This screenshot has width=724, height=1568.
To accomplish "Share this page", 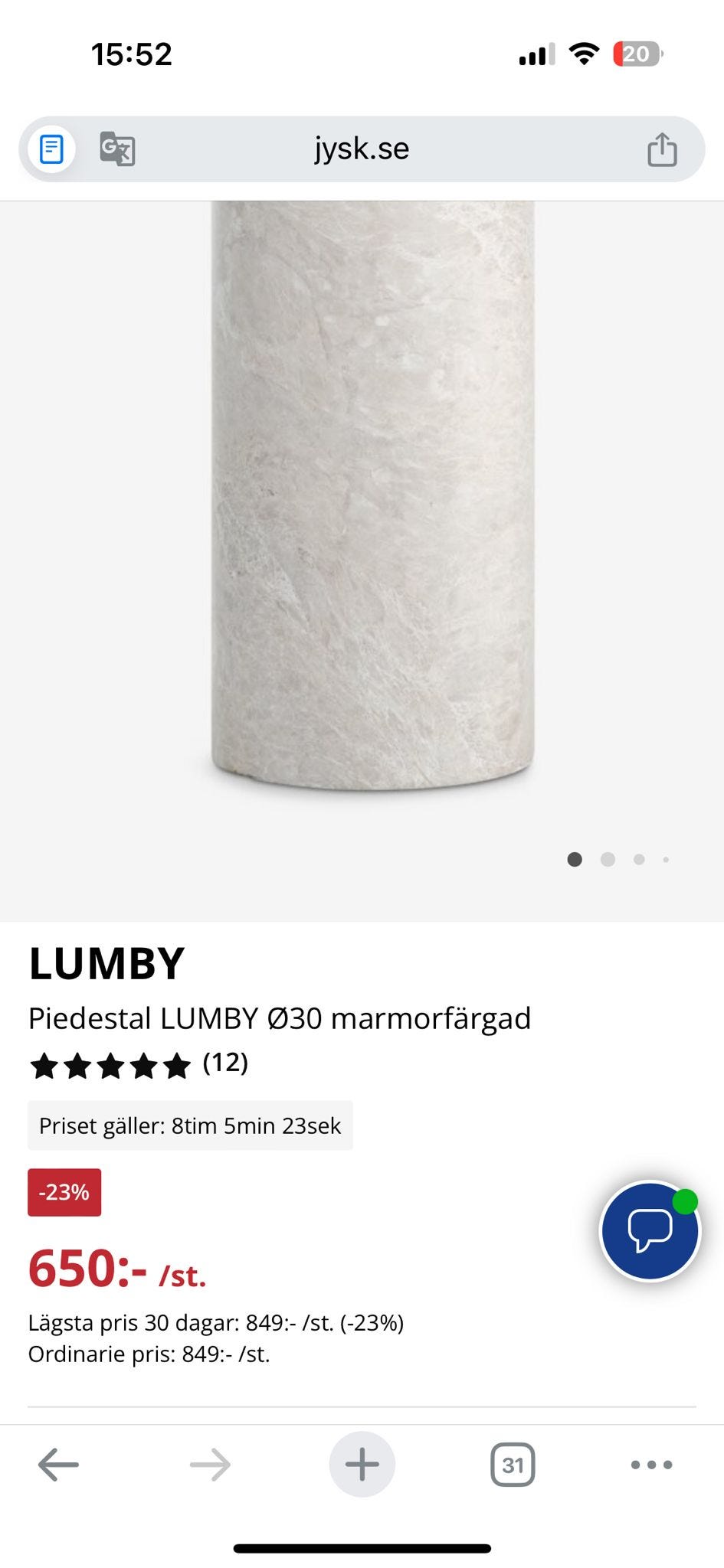I will pyautogui.click(x=662, y=149).
